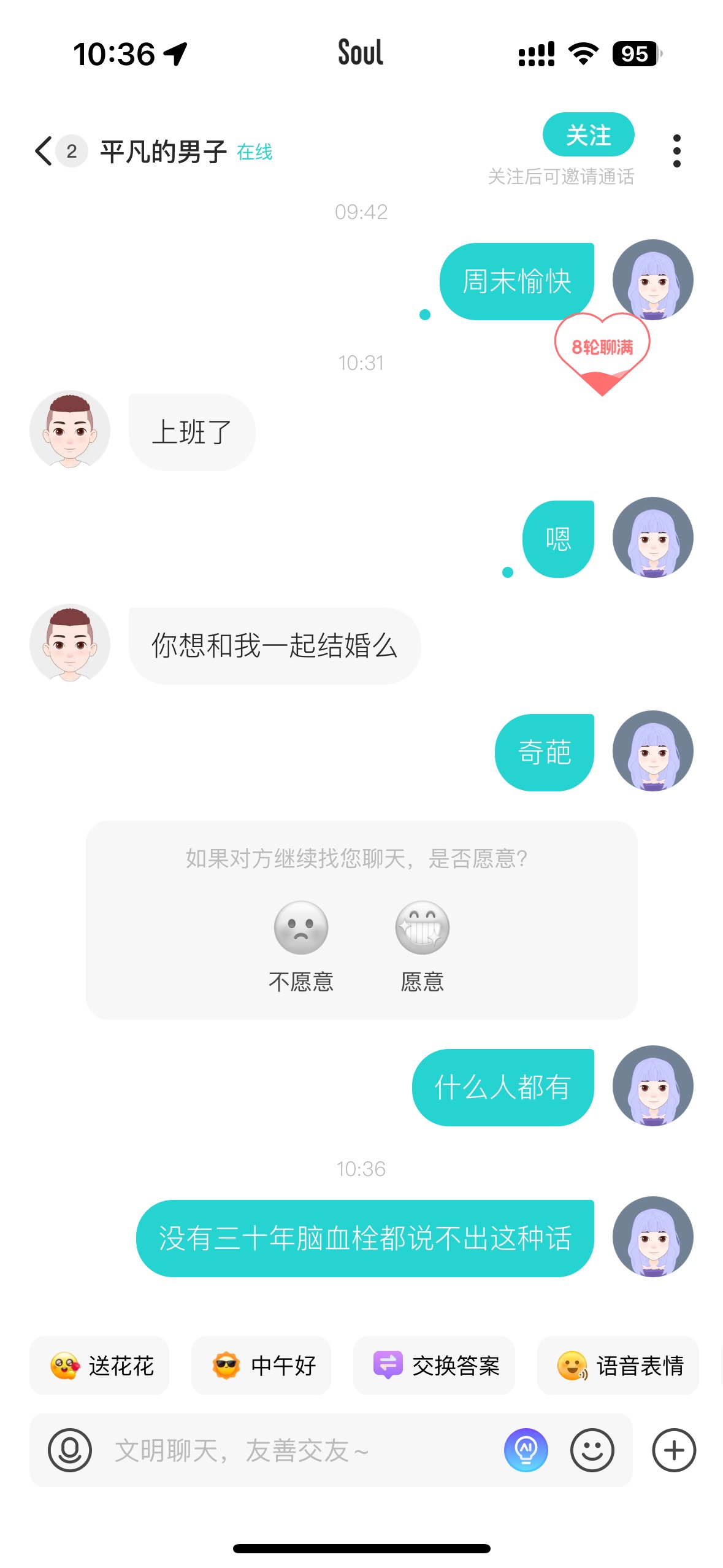The width and height of the screenshot is (723, 1568).
Task: Focus the message input field
Action: coord(300,1450)
